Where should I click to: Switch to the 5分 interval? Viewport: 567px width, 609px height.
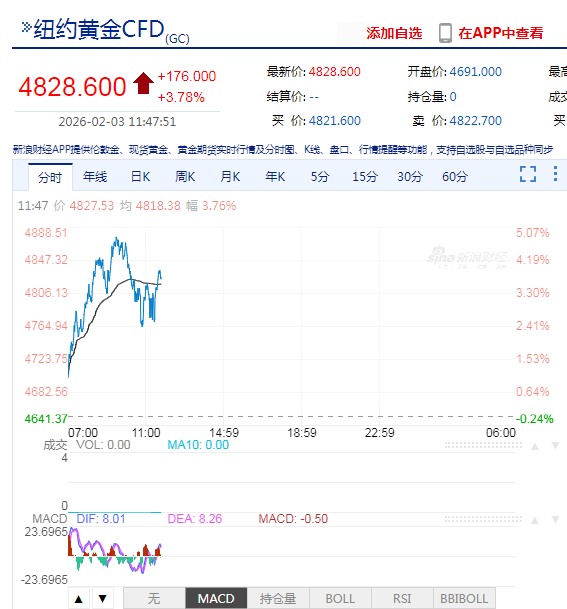click(320, 177)
